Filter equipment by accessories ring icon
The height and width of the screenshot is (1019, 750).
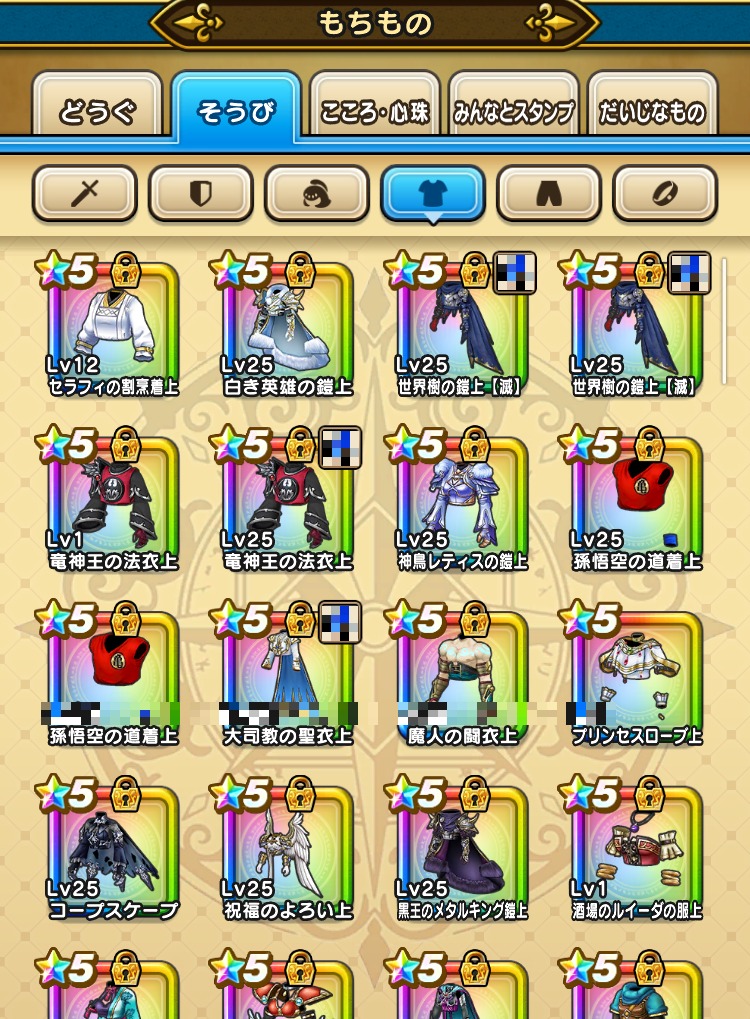click(x=665, y=193)
